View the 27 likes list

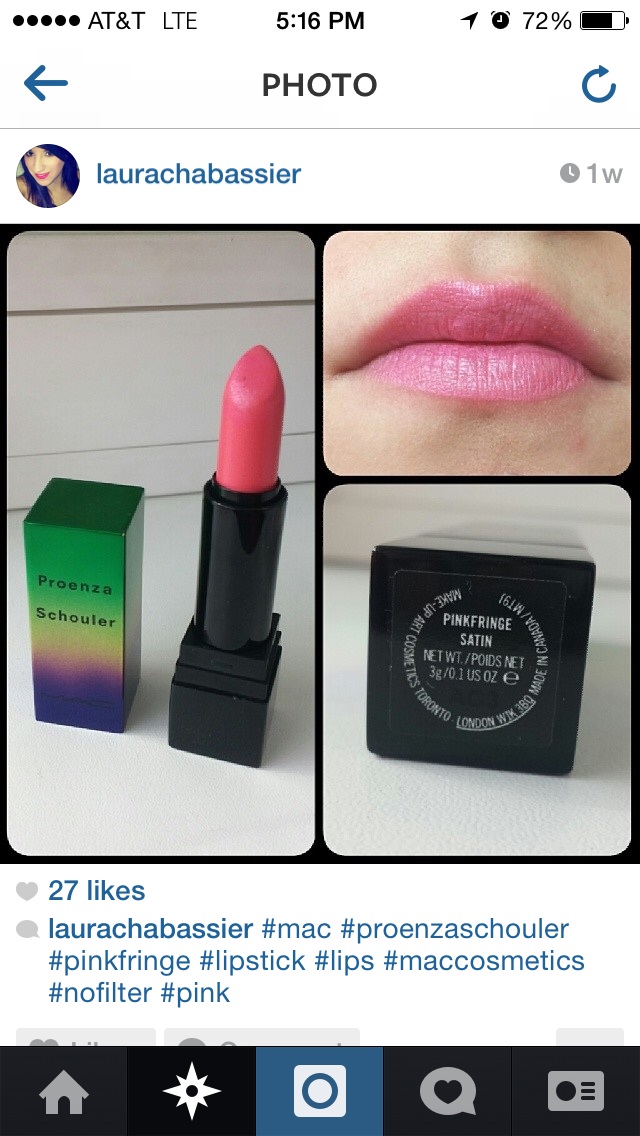point(96,891)
